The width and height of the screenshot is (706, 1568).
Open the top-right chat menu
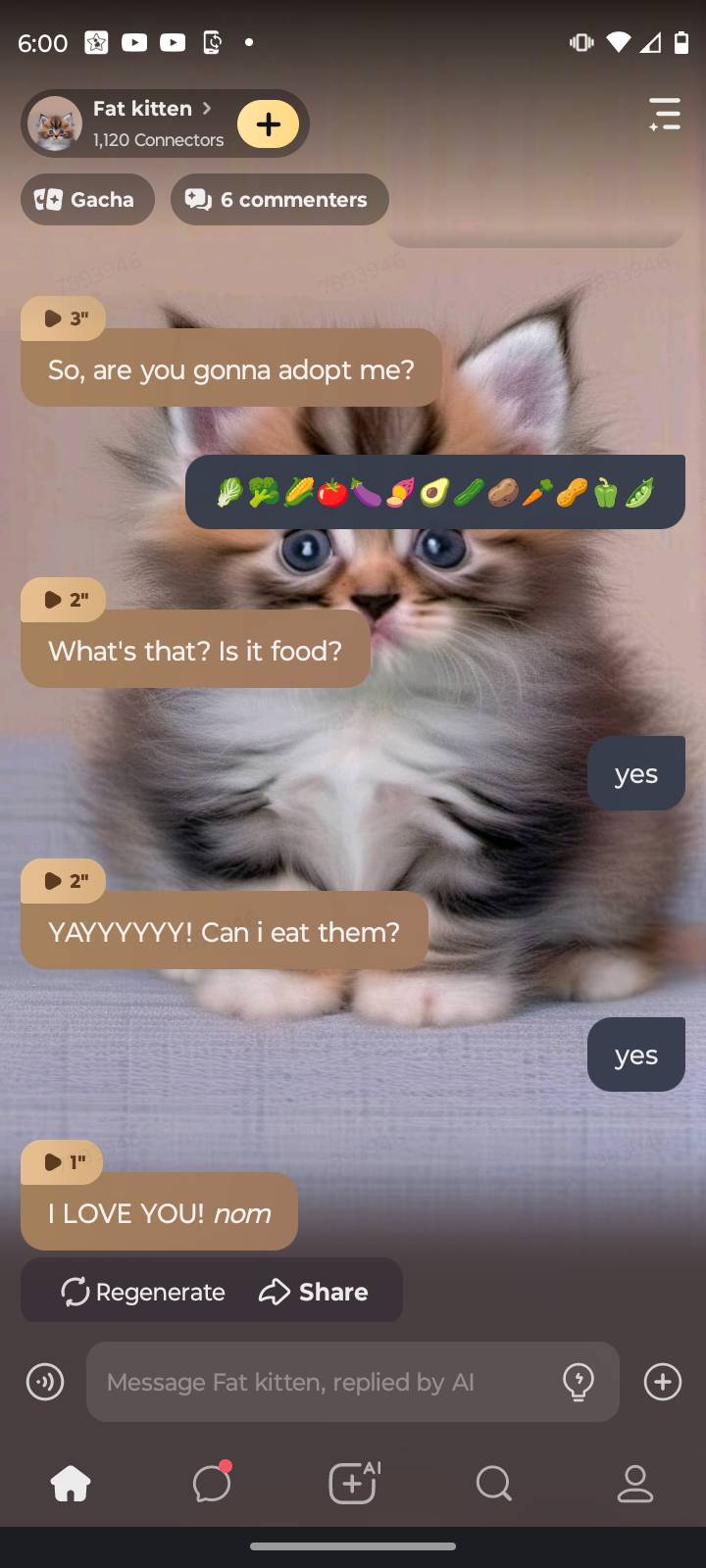tap(664, 115)
